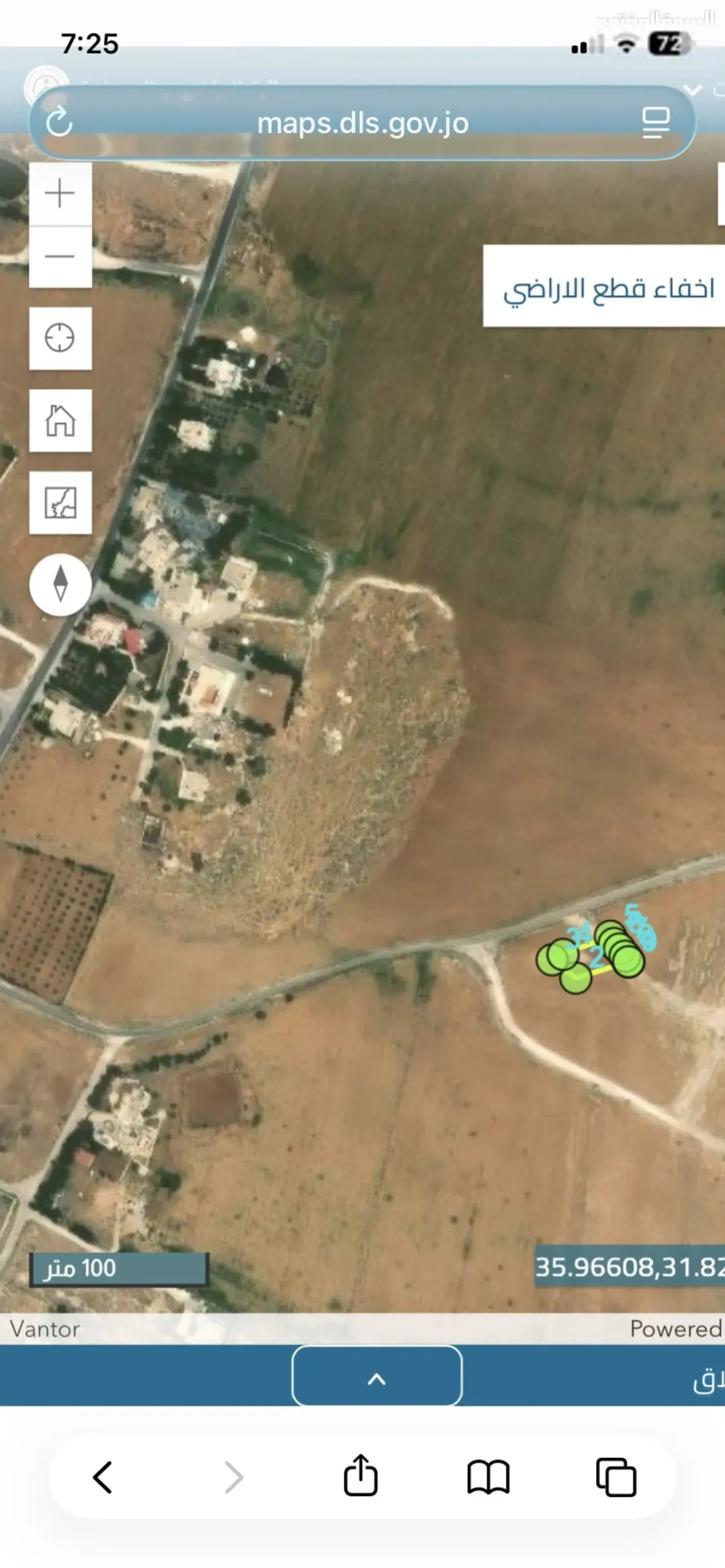The height and width of the screenshot is (1568, 725).
Task: Show all open browser tabs
Action: pos(616,1477)
